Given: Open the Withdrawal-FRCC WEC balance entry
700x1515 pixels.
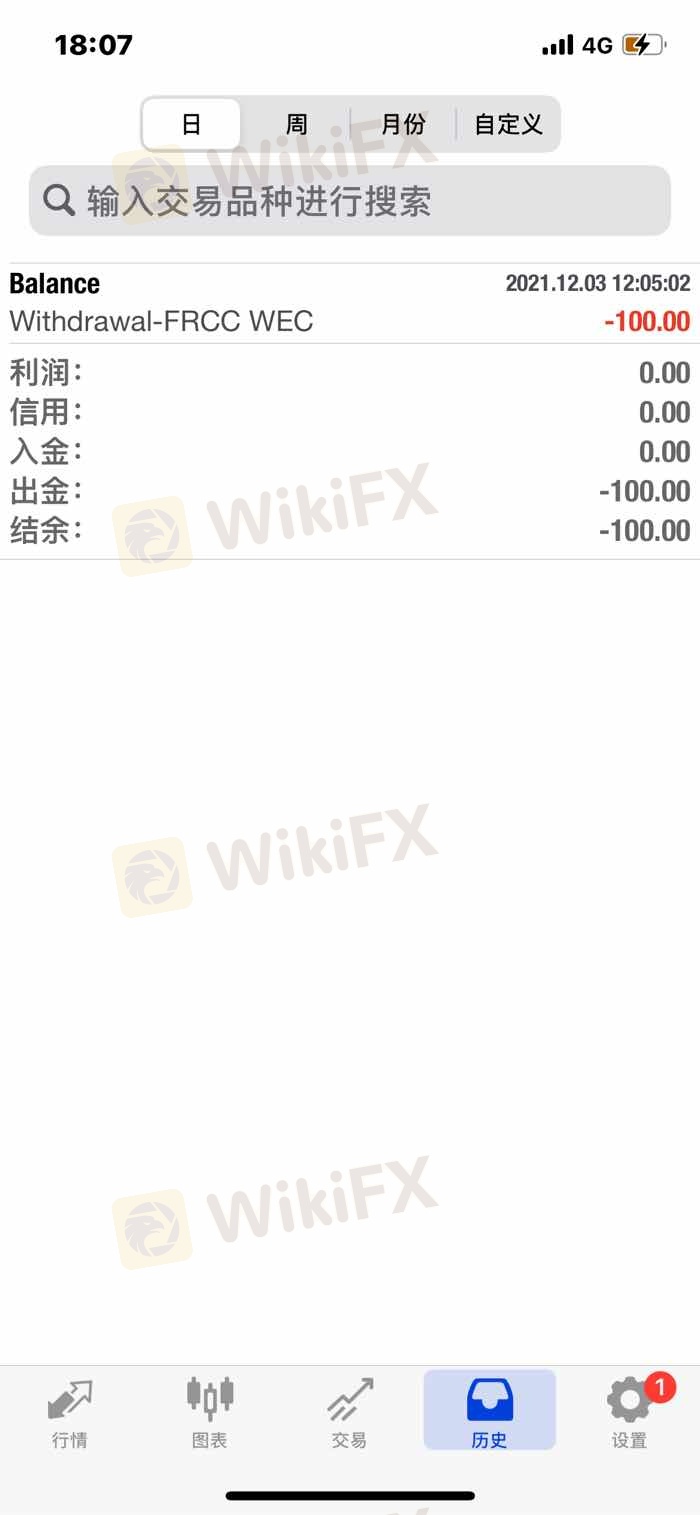Looking at the screenshot, I should click(x=350, y=303).
